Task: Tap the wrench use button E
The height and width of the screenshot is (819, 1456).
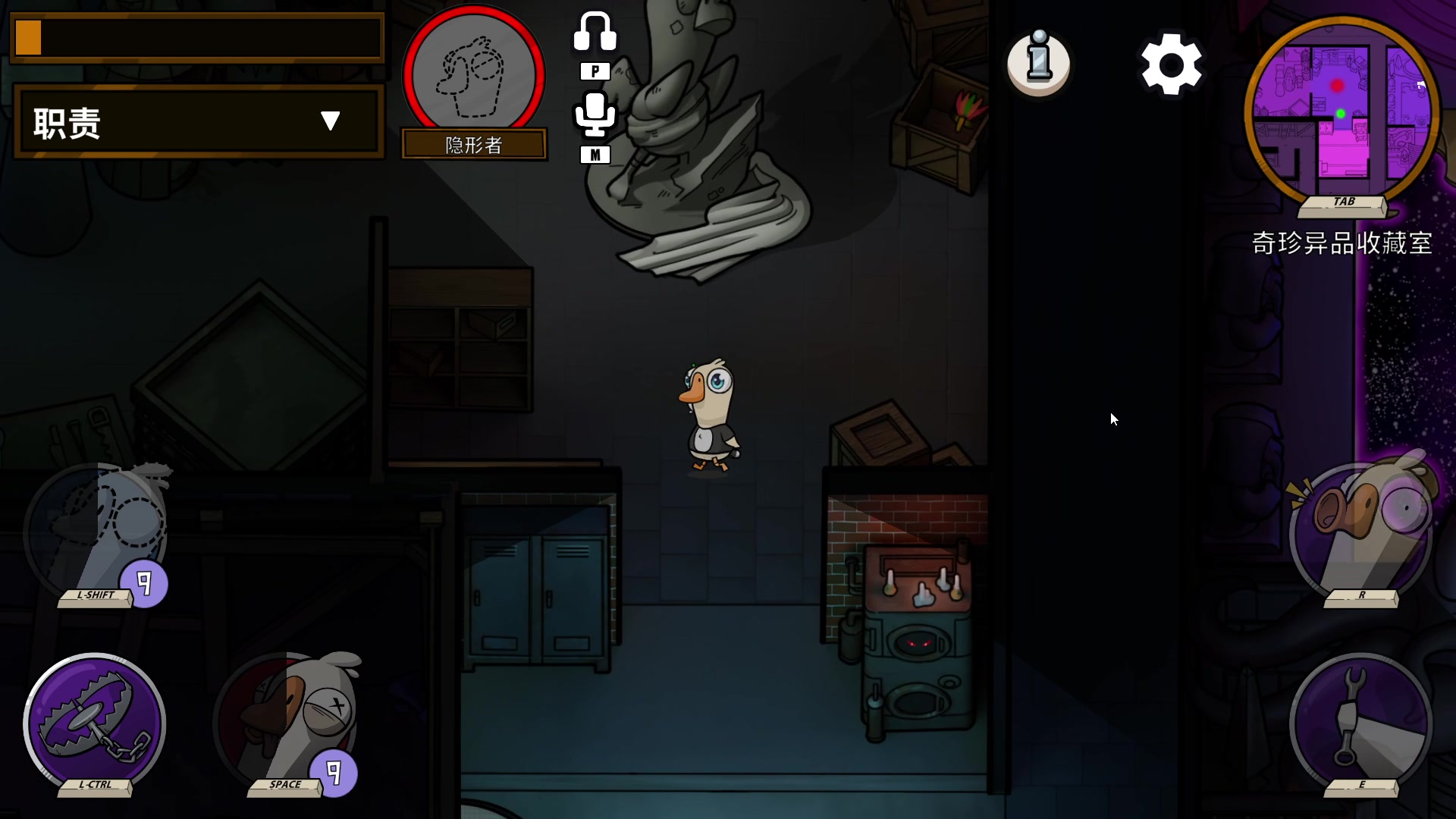Action: [1360, 723]
